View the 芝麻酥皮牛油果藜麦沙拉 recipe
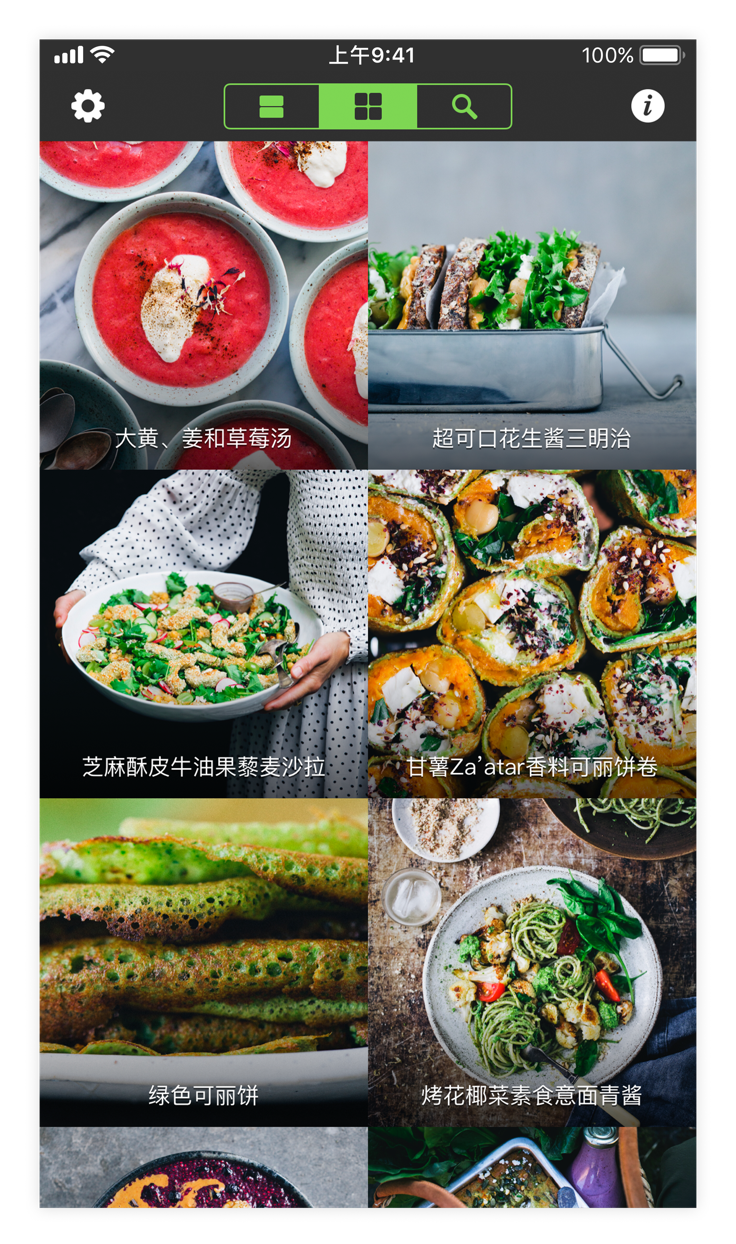 (203, 633)
